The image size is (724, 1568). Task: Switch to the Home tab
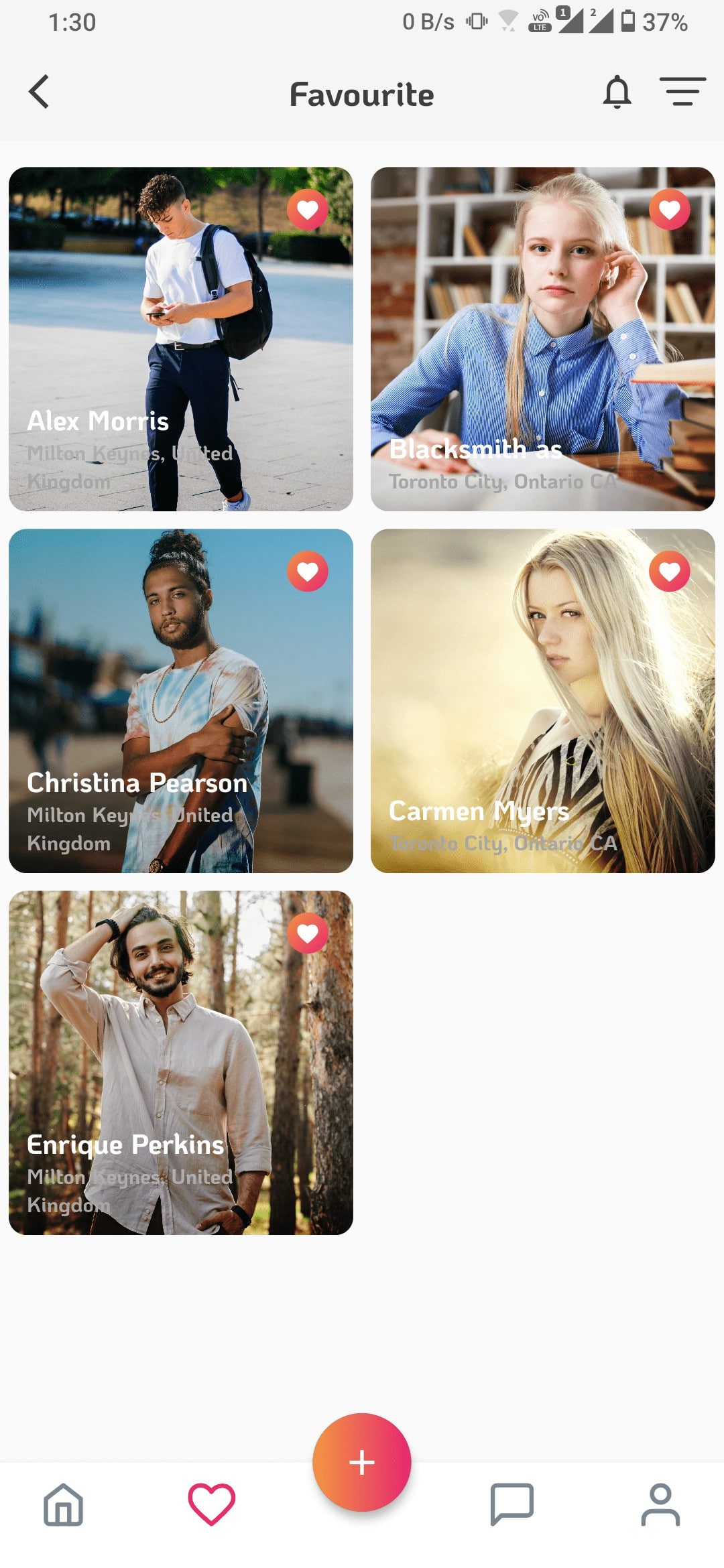pos(64,1504)
